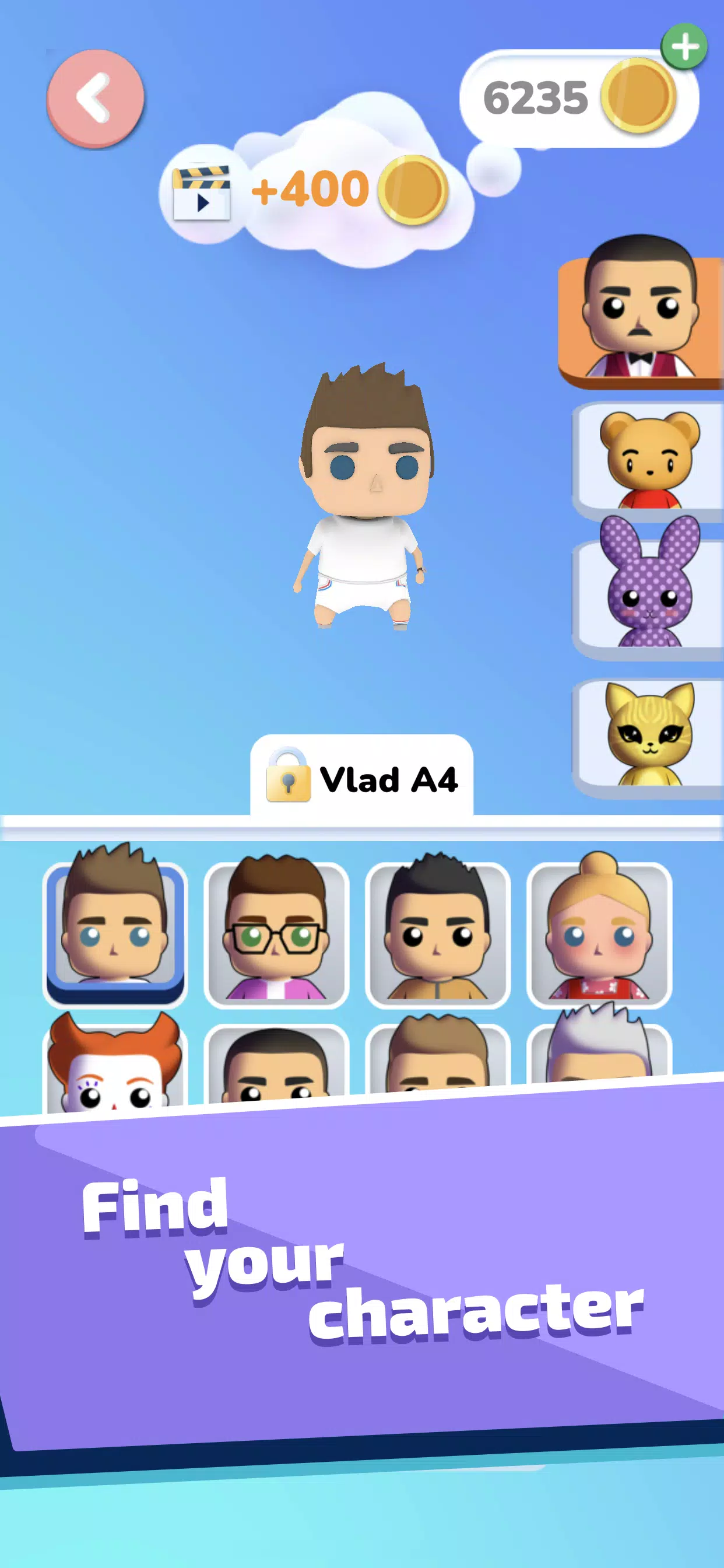This screenshot has width=724, height=1568.
Task: Add more coins with the green plus
Action: [x=684, y=47]
